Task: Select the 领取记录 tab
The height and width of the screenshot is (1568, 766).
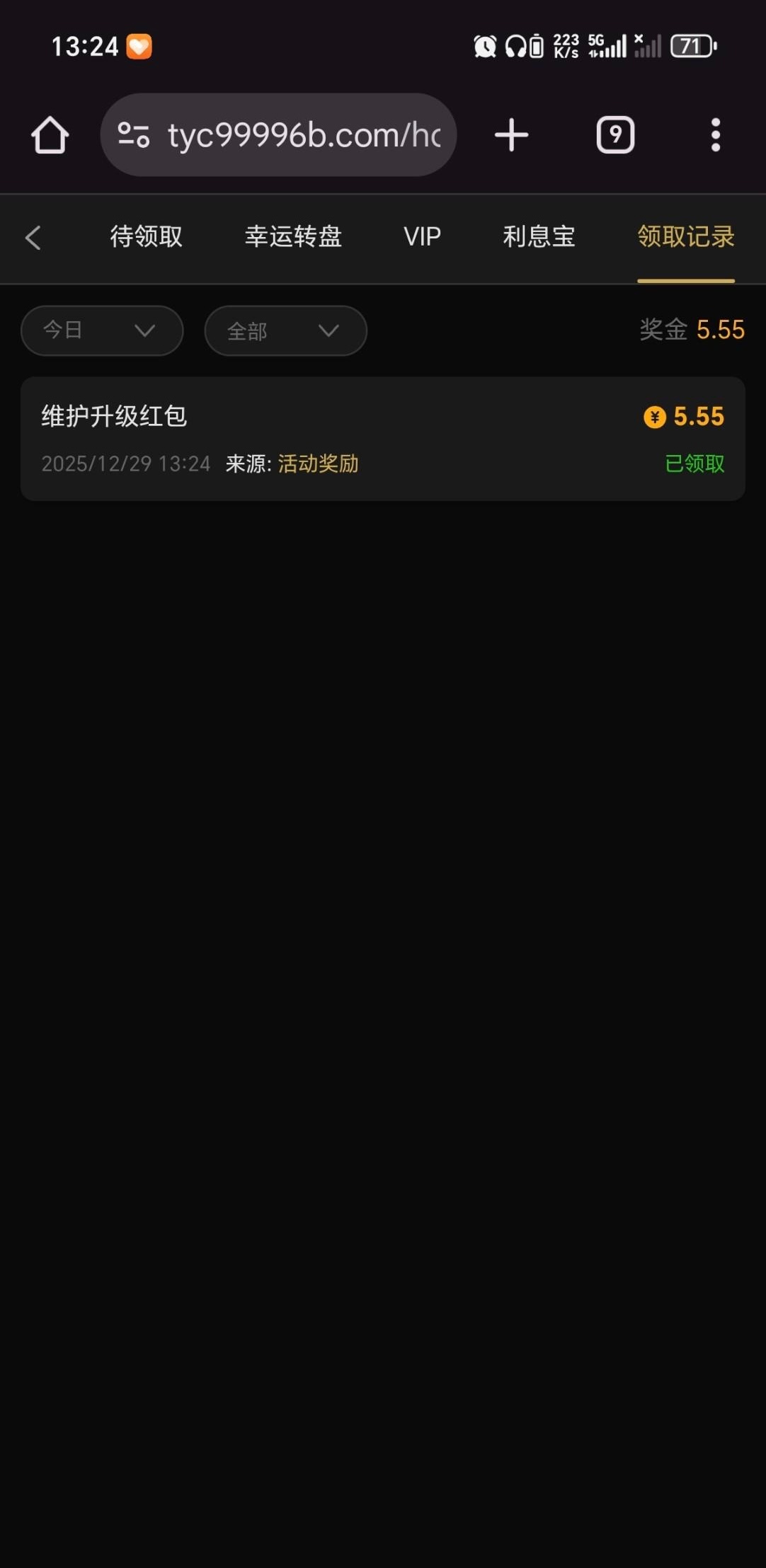Action: point(685,236)
